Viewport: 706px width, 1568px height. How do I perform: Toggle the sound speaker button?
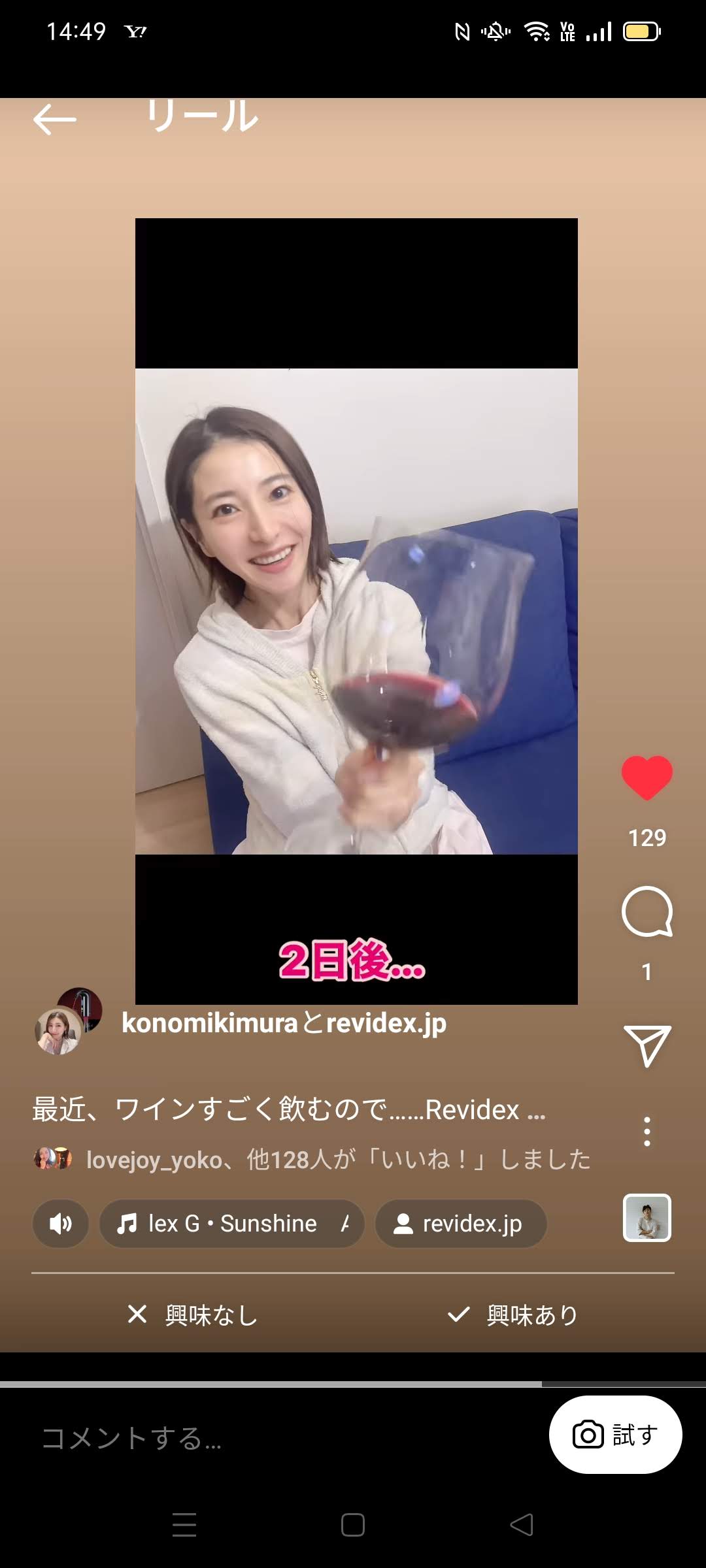pyautogui.click(x=61, y=1224)
